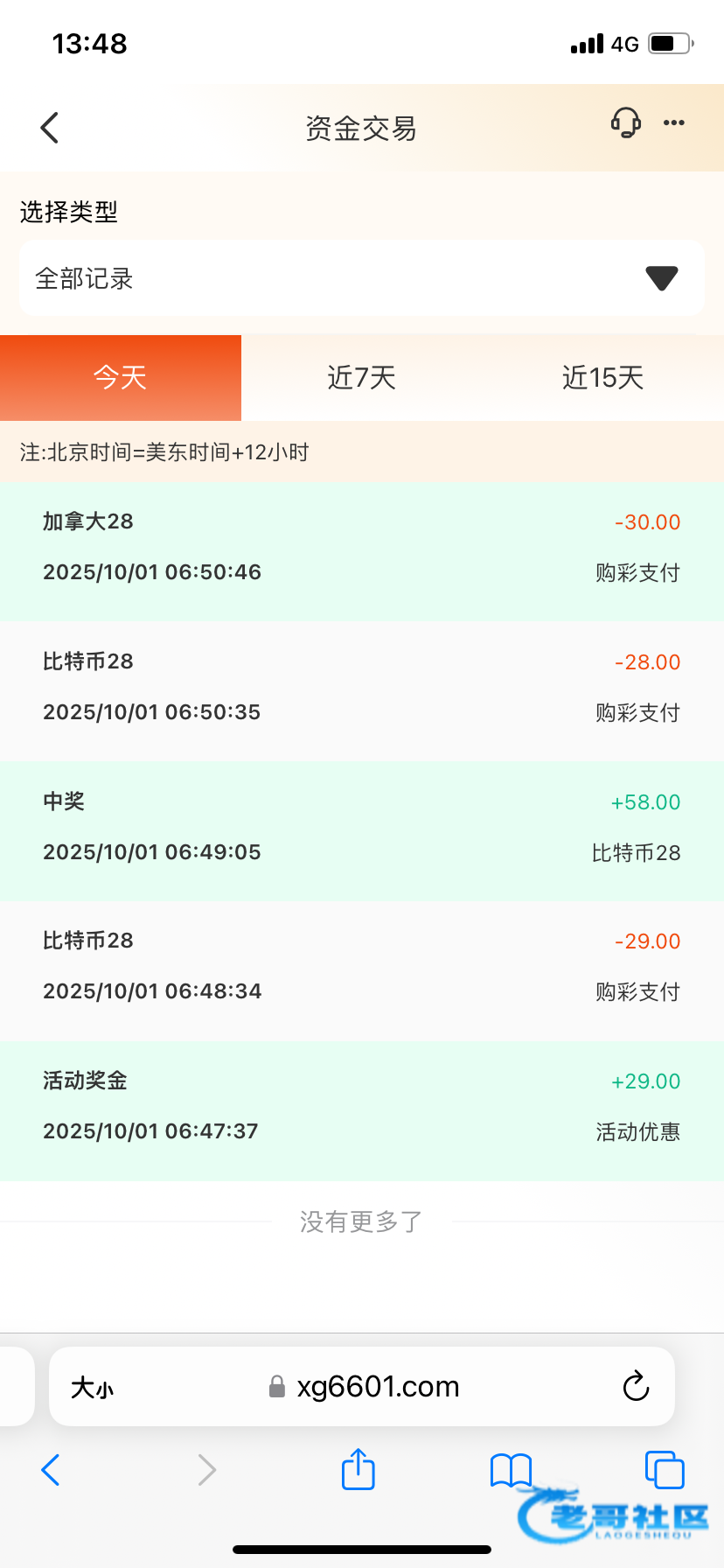Tap the xg6601.com address bar
Screen dimensions: 724x1568
376,1387
